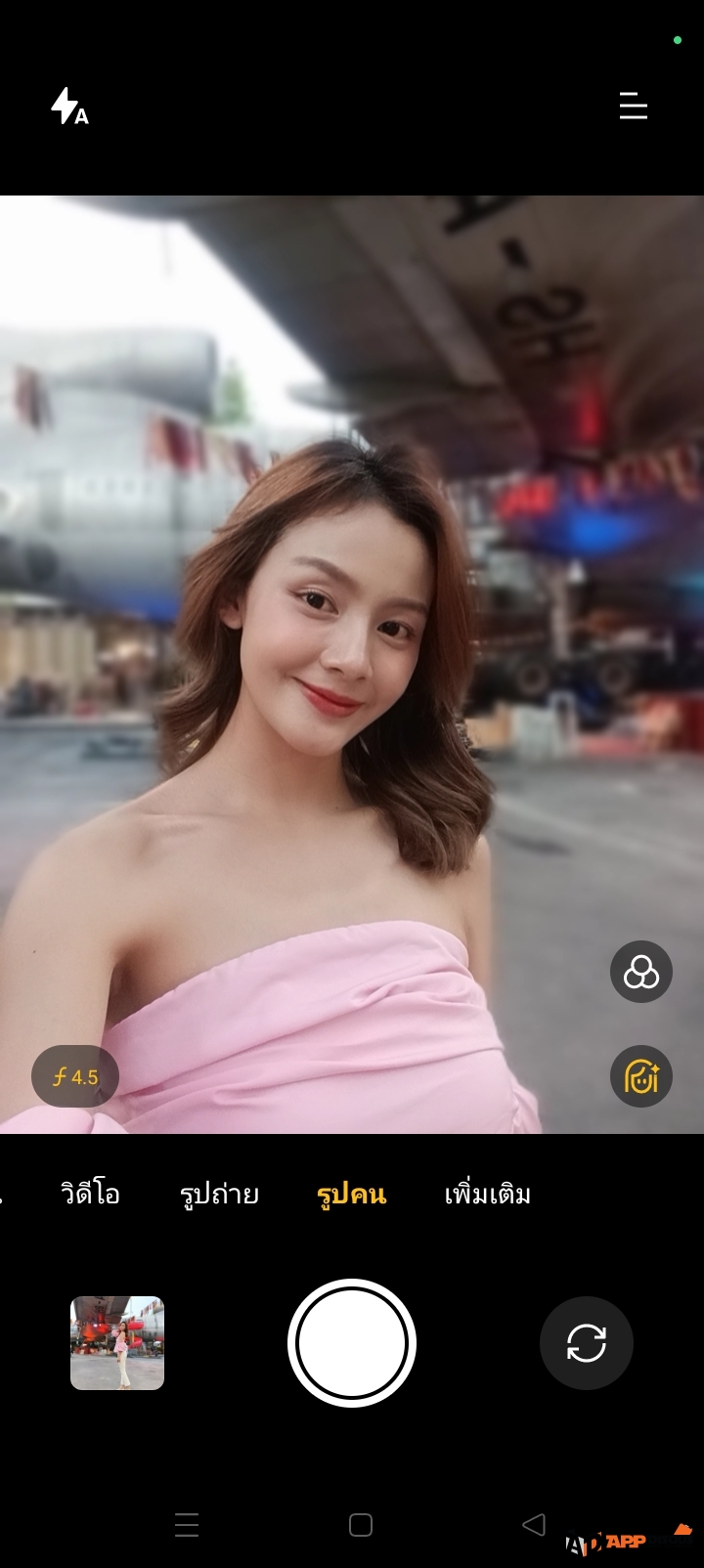Select the รูปคน portrait mode
This screenshot has width=704, height=1568.
coord(351,1194)
